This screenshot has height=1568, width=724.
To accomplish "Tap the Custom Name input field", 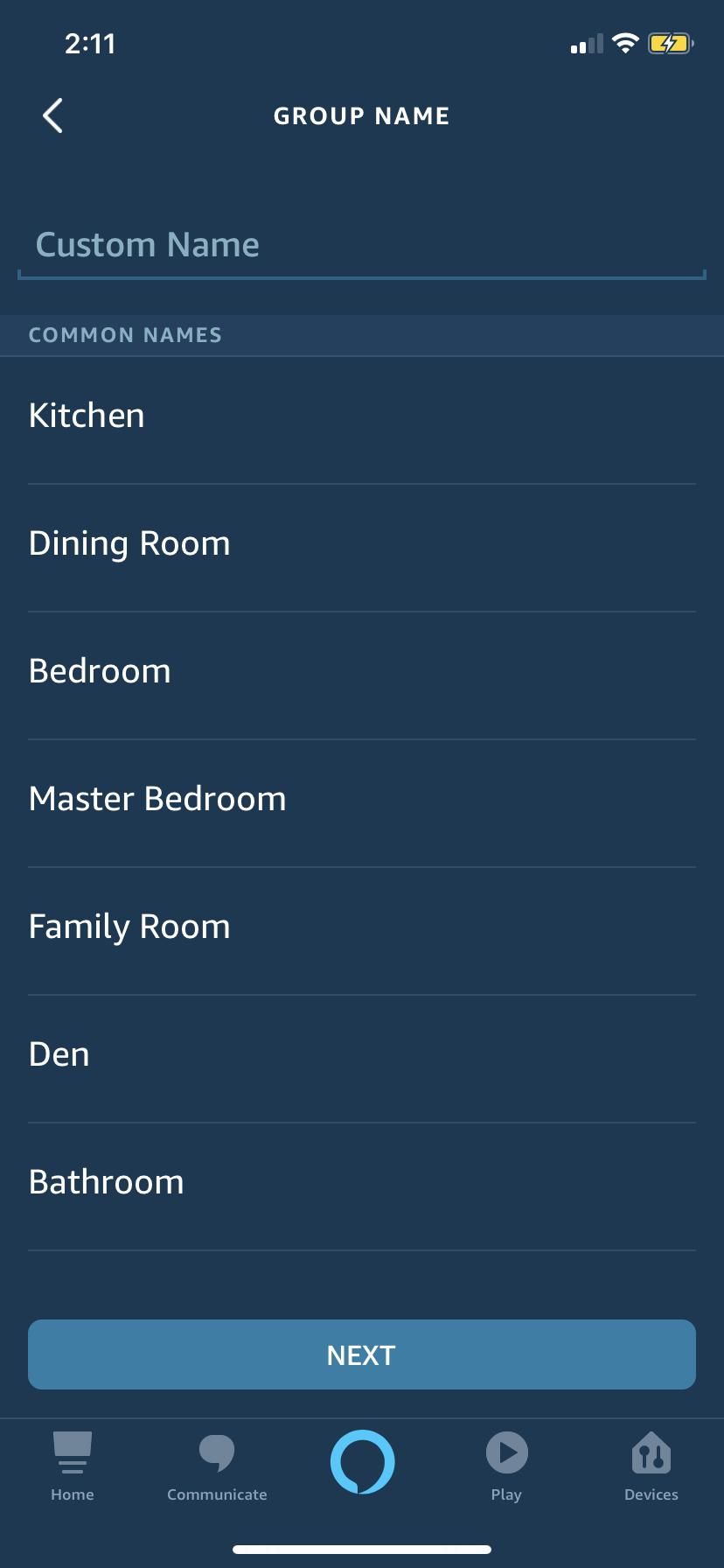I will (x=362, y=246).
